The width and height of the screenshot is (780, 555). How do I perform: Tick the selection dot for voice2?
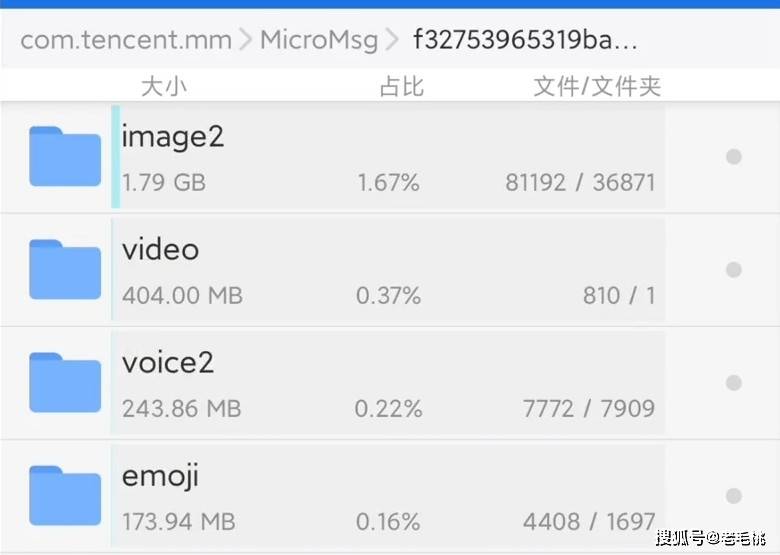point(734,383)
